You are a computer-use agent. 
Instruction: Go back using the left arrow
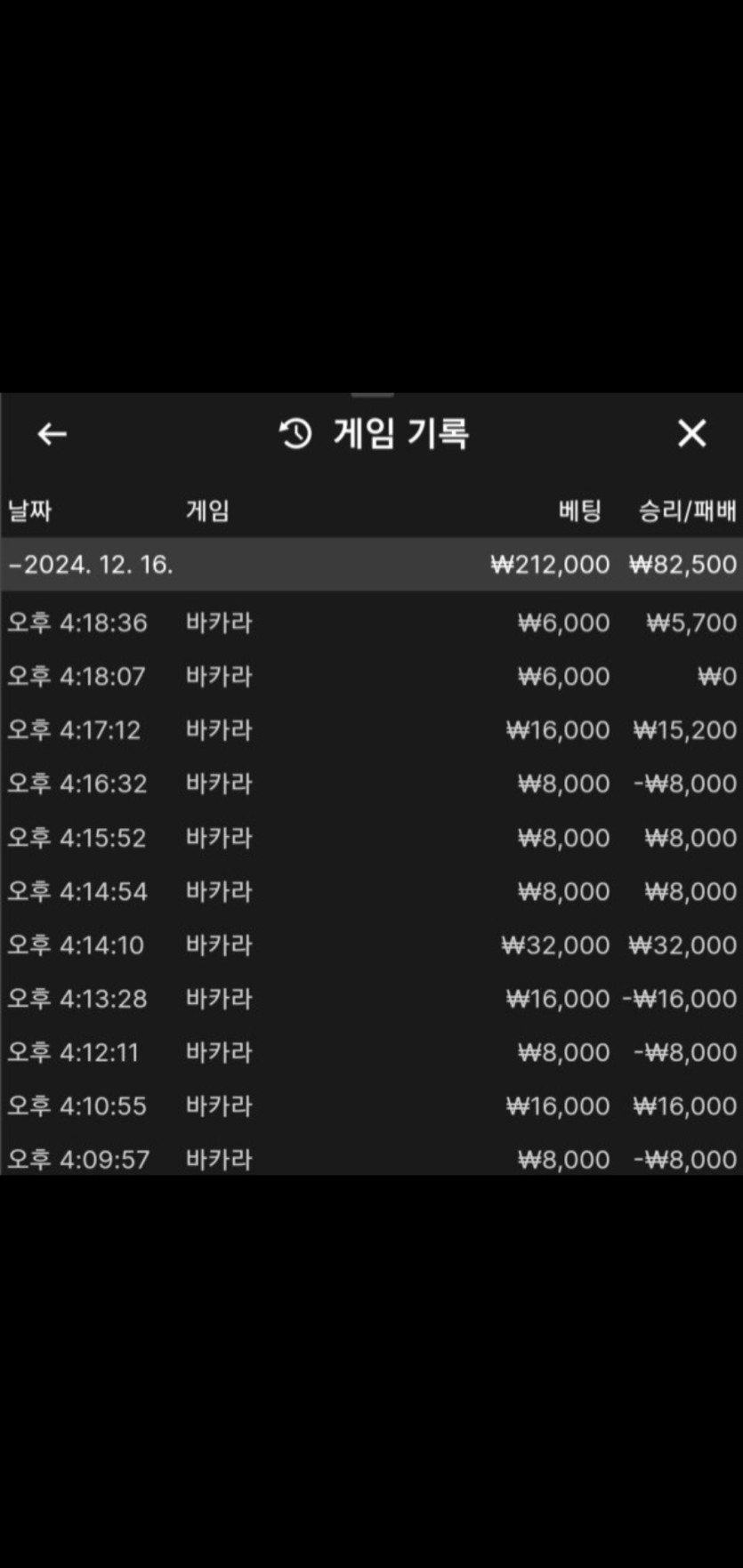(52, 434)
